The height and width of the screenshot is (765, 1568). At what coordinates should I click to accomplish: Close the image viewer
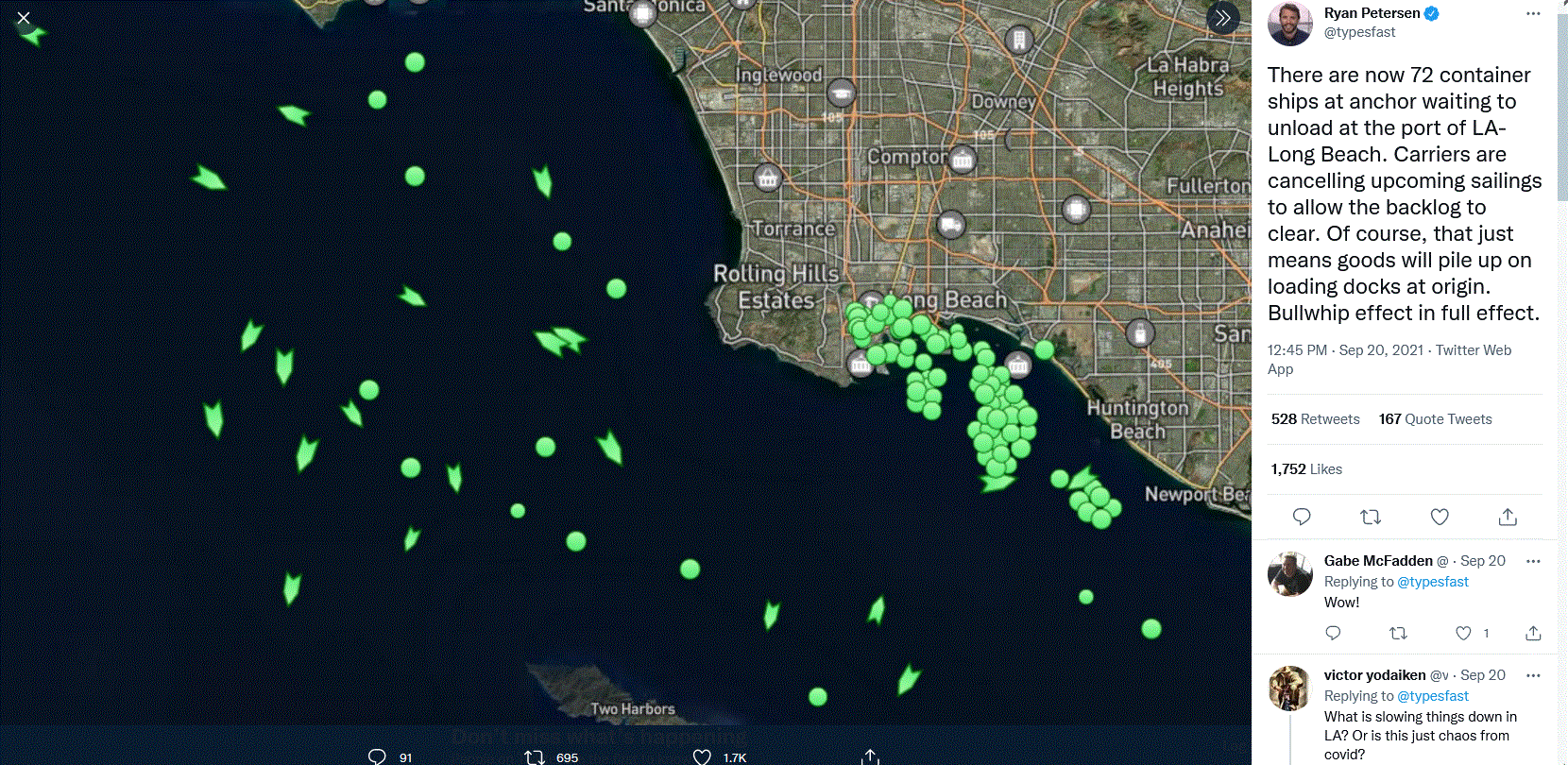pos(24,18)
